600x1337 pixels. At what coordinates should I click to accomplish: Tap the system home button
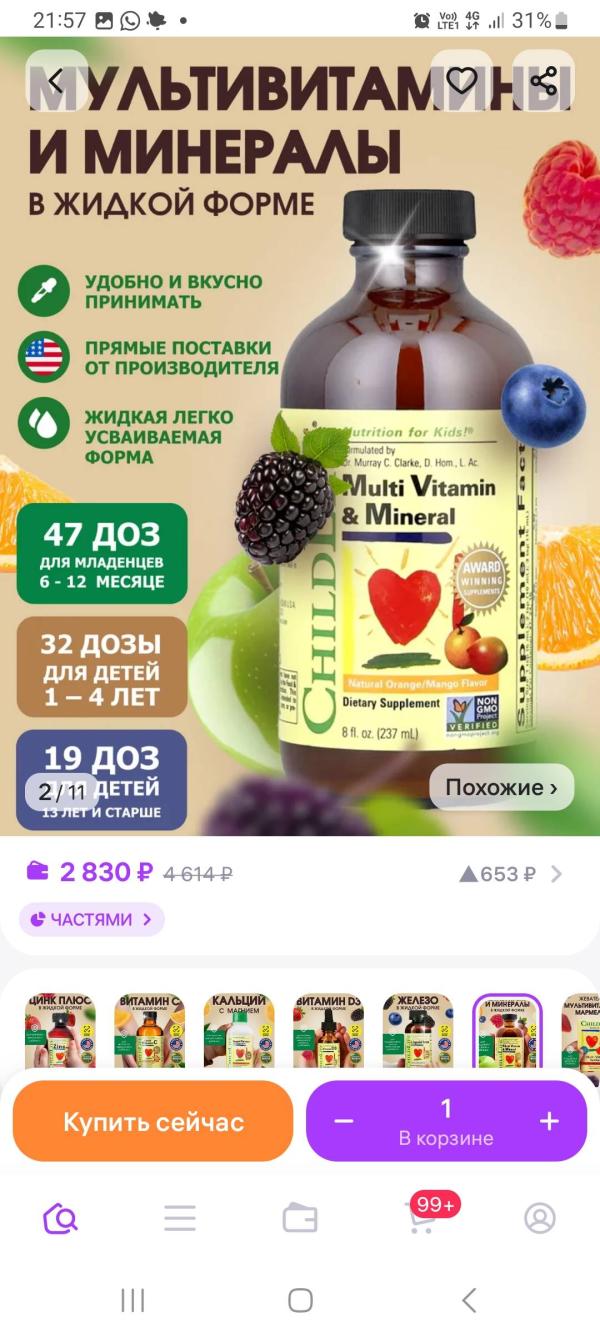pos(300,1300)
